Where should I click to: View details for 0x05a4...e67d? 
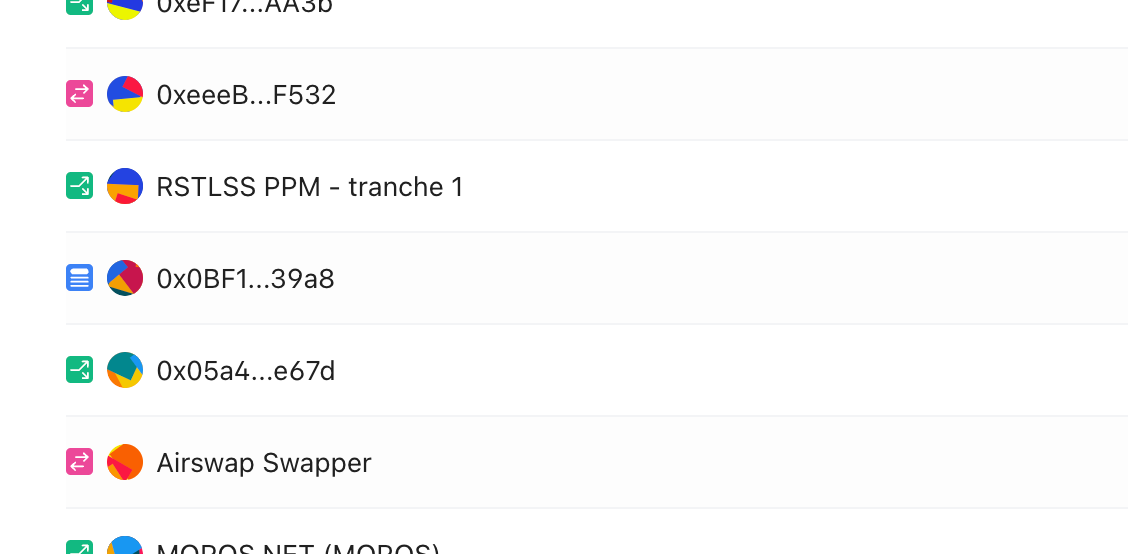tap(246, 371)
